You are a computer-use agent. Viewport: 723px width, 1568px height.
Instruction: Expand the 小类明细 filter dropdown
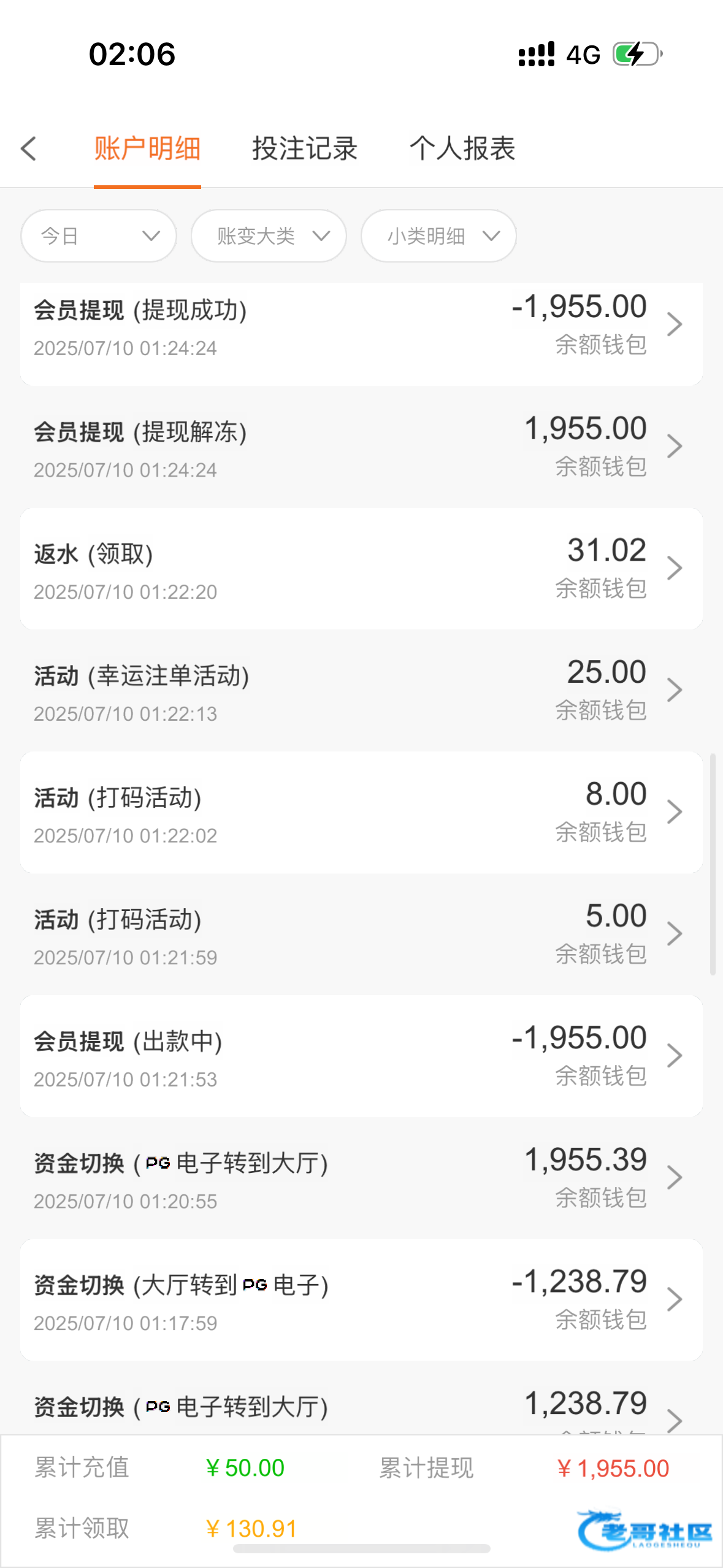tap(438, 236)
